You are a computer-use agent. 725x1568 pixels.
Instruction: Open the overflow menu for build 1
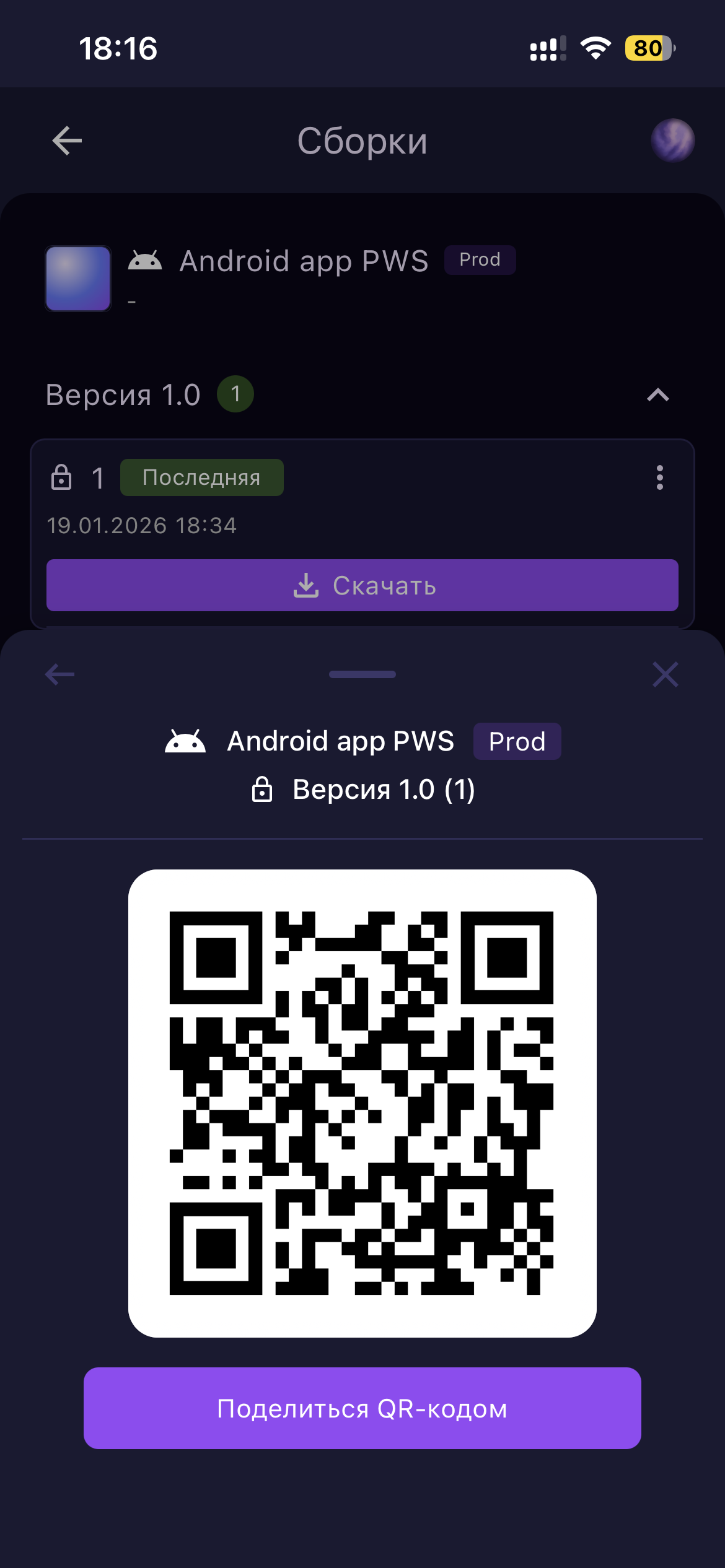[659, 477]
